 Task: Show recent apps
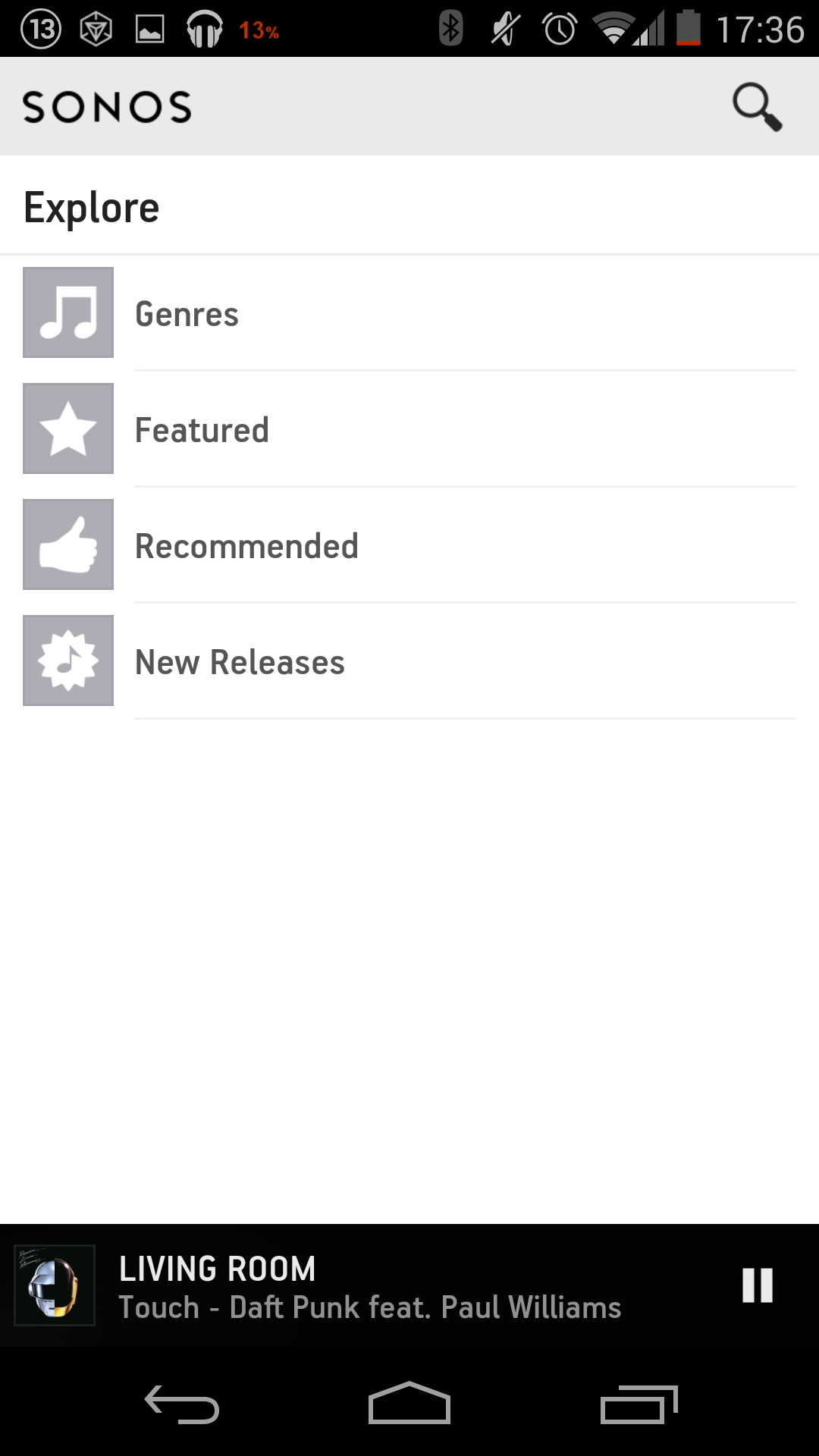coord(639,1404)
